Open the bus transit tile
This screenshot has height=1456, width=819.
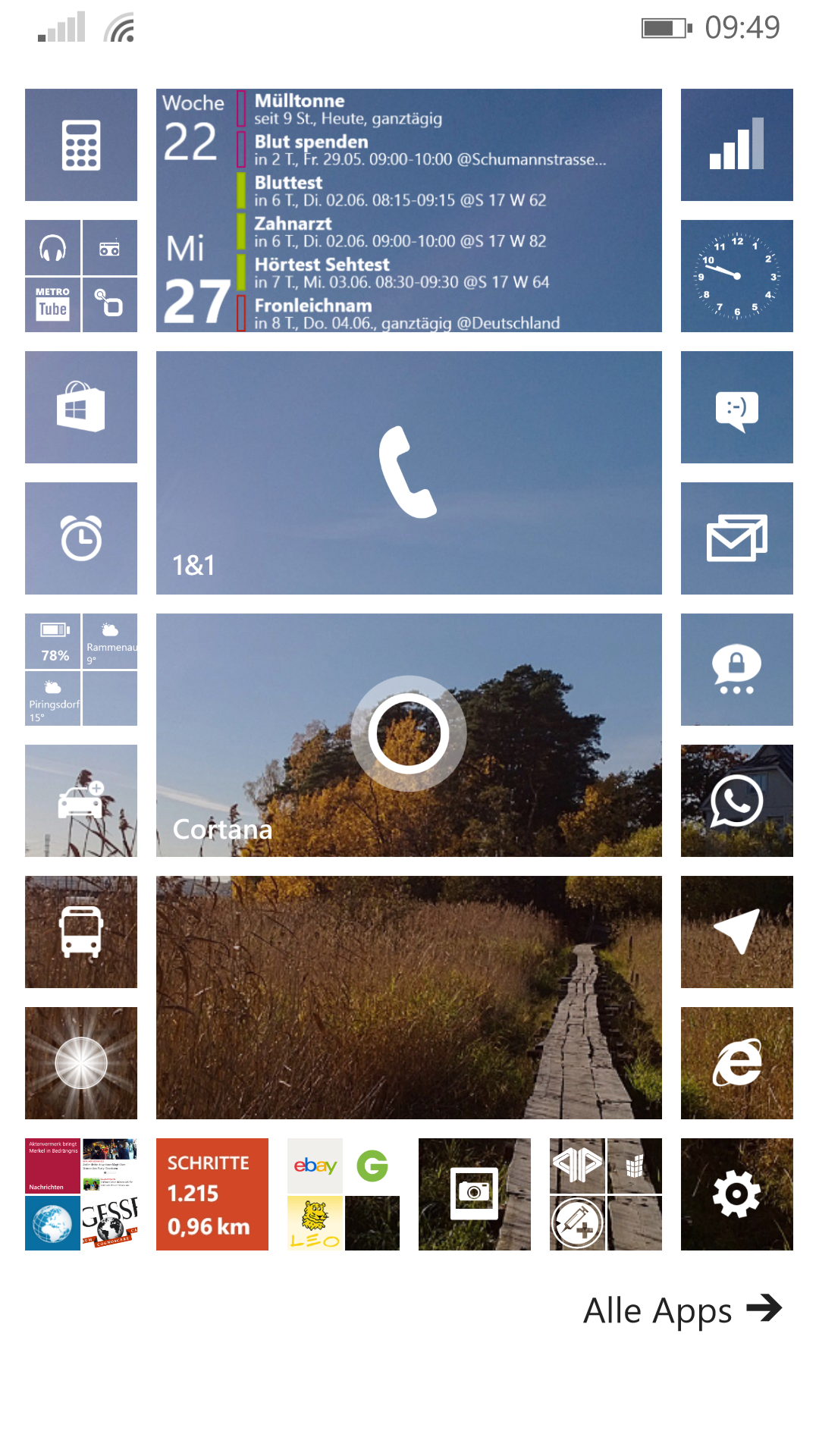[x=81, y=932]
